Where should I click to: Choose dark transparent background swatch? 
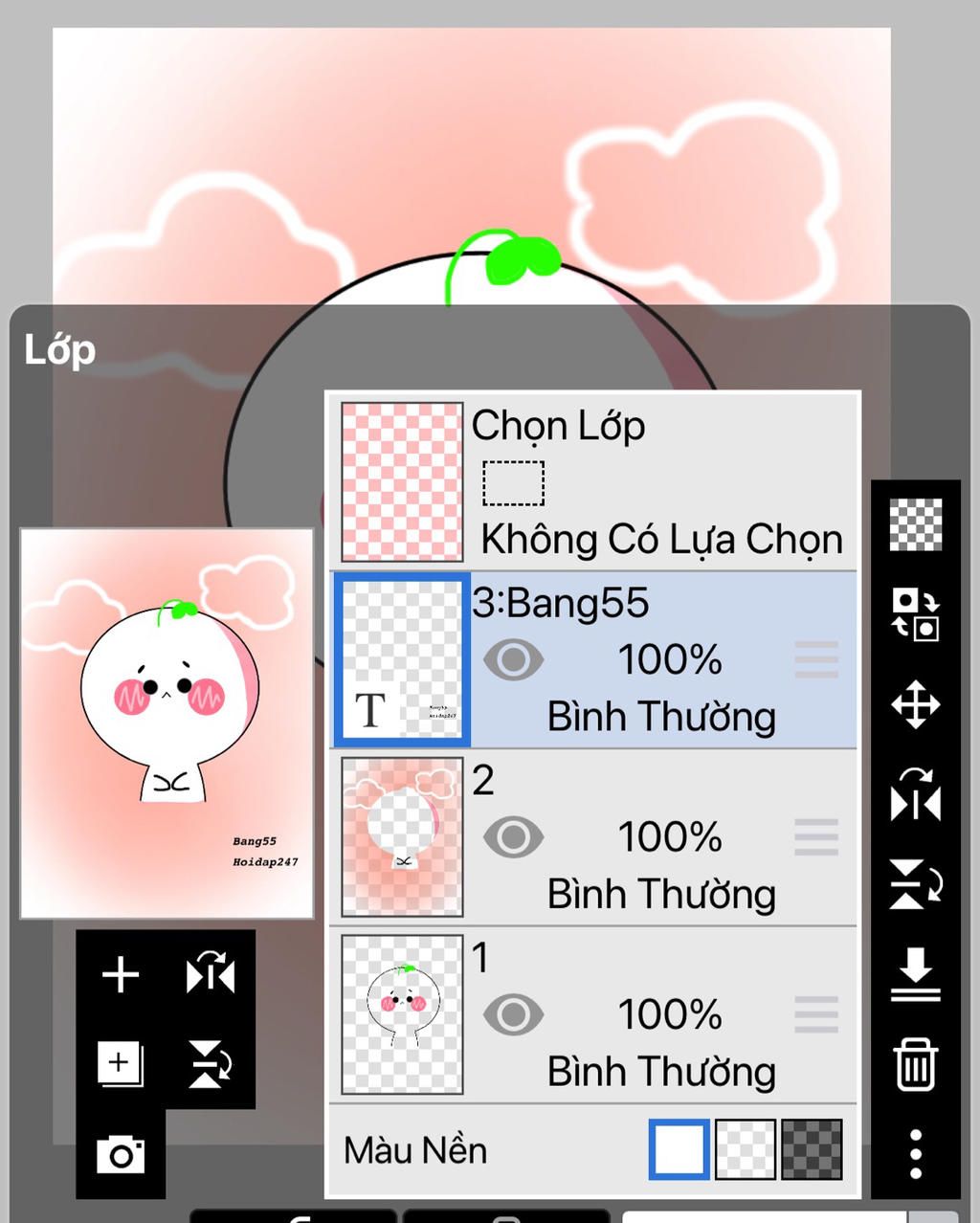812,1149
